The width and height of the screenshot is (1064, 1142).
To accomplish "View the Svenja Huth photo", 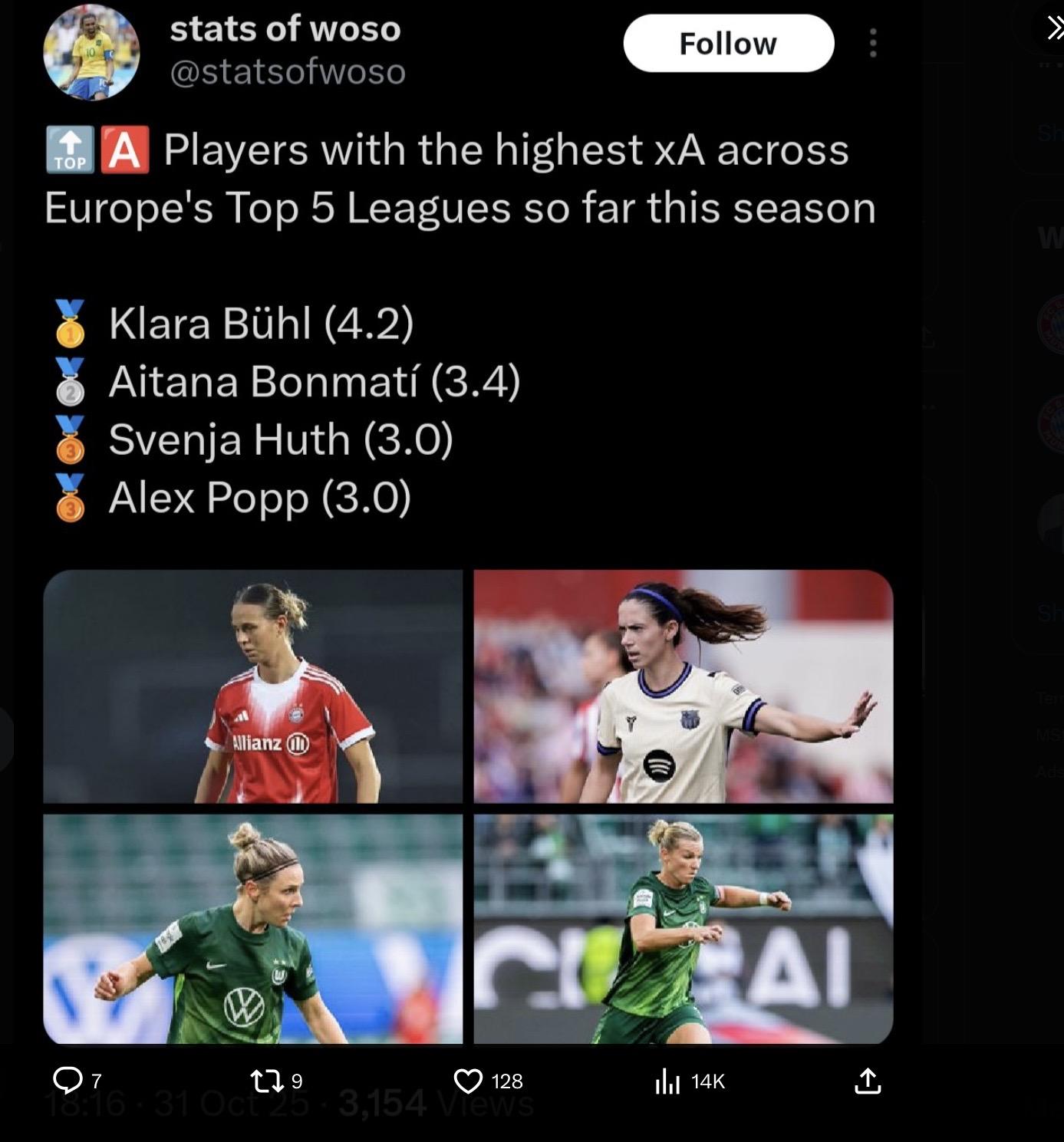I will (253, 929).
